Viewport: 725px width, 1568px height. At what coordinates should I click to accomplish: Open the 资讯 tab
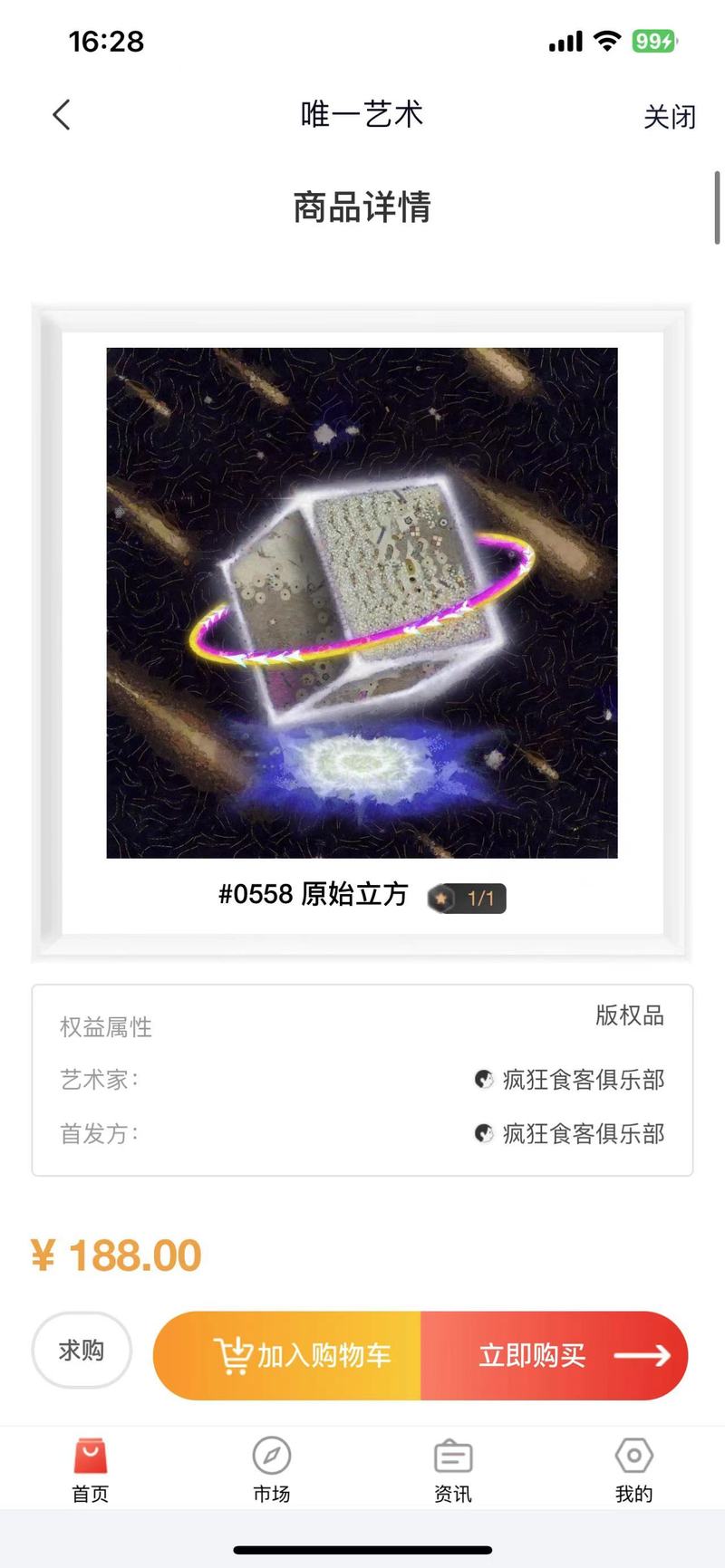(452, 1469)
